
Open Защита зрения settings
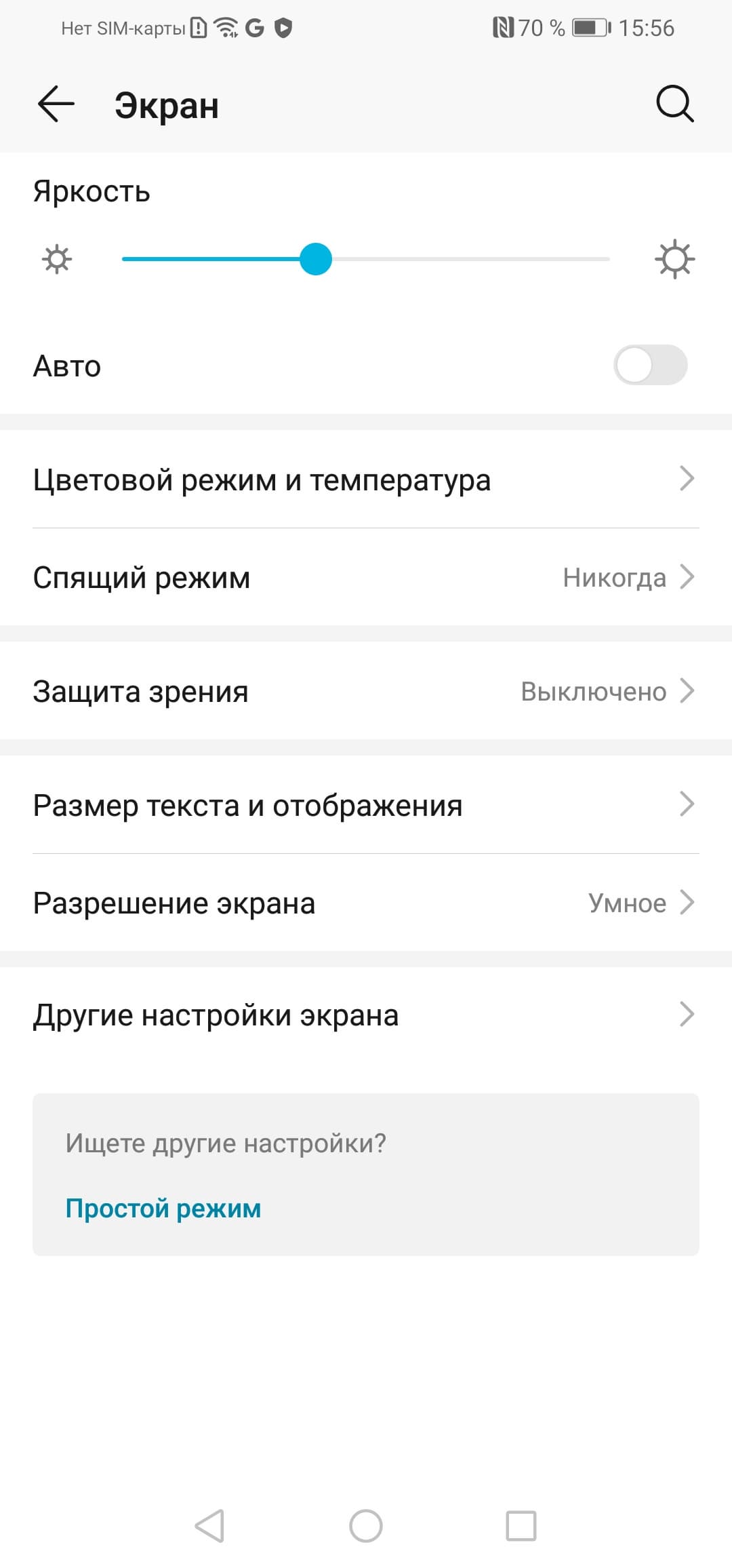366,691
